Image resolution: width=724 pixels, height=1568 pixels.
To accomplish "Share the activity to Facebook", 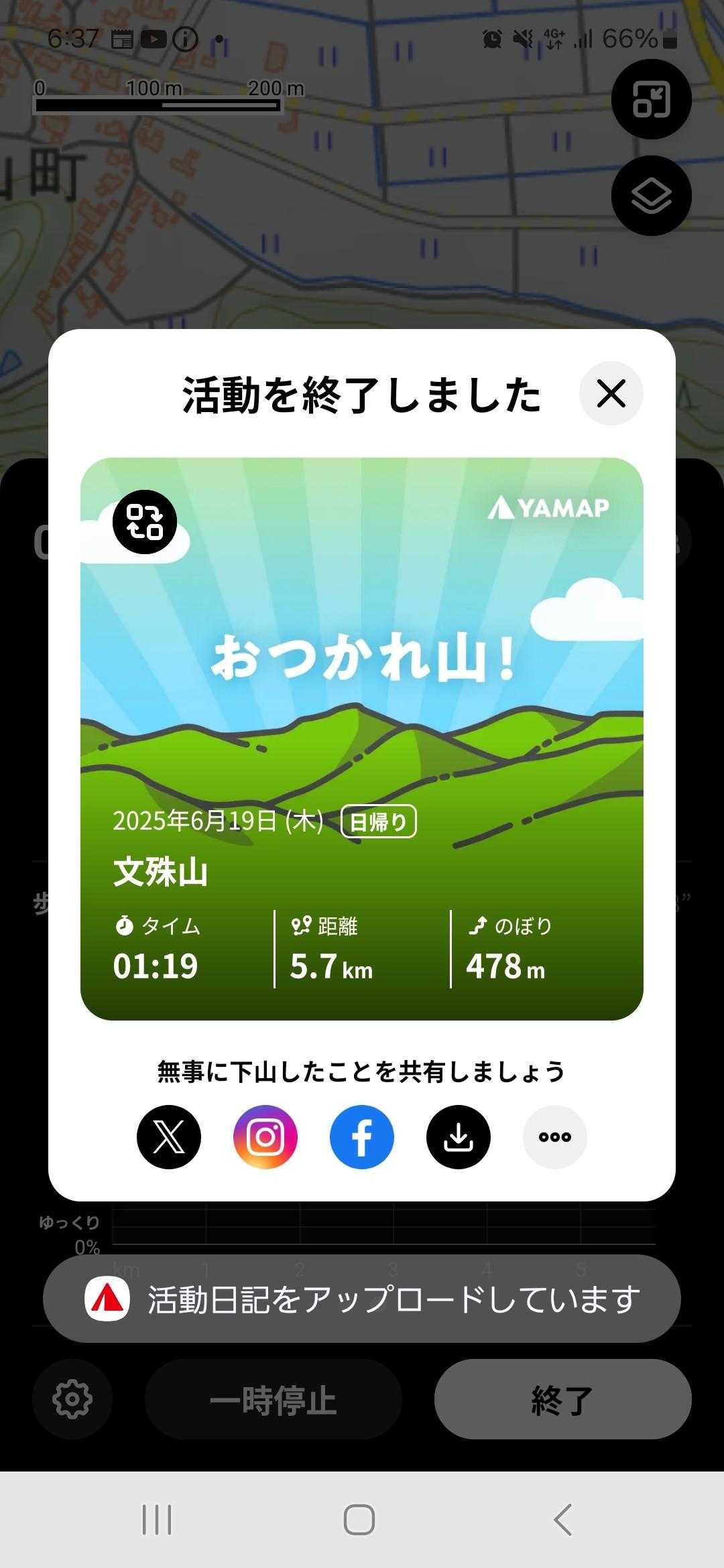I will click(362, 1137).
